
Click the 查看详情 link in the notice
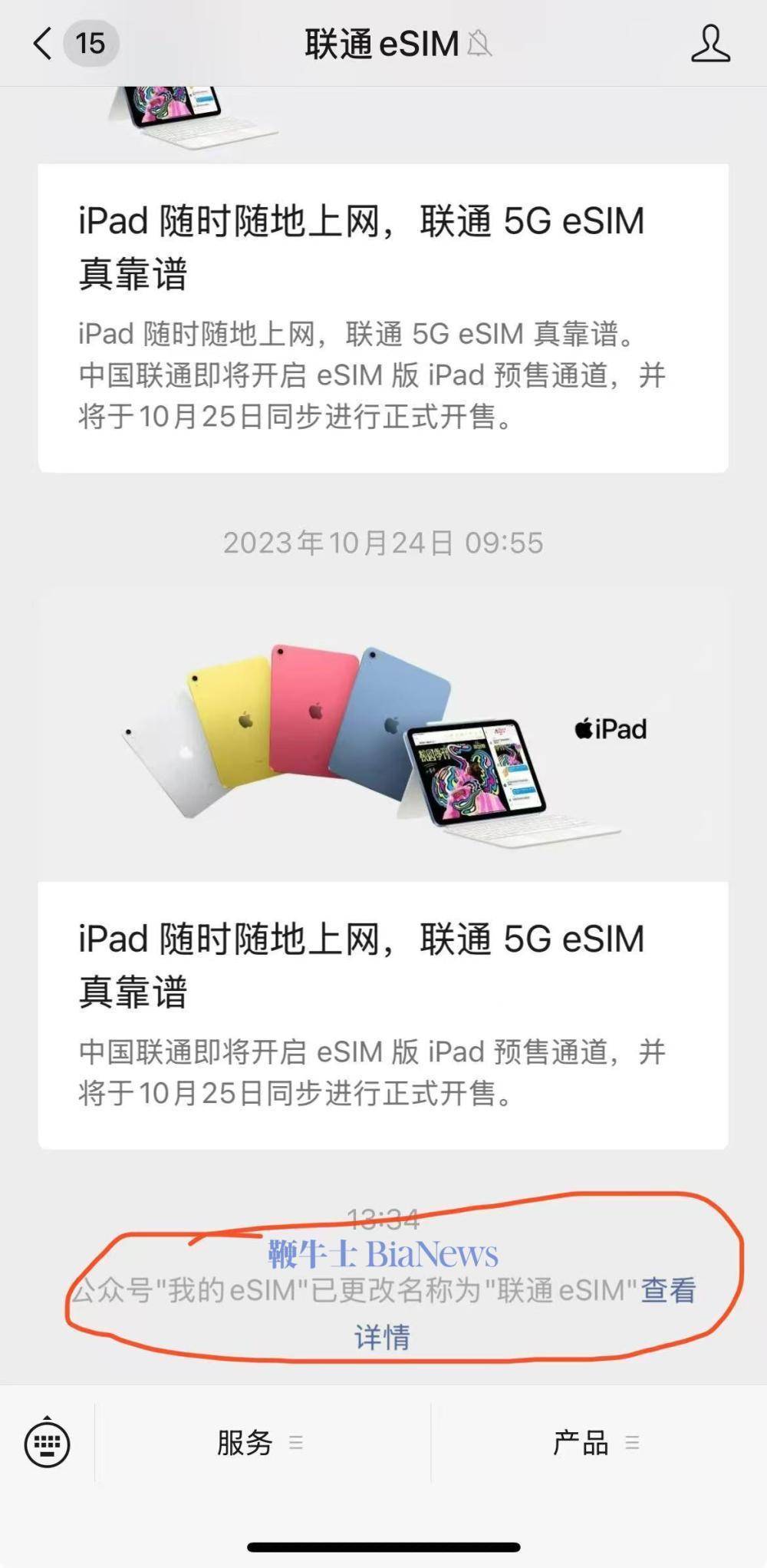click(x=667, y=1289)
